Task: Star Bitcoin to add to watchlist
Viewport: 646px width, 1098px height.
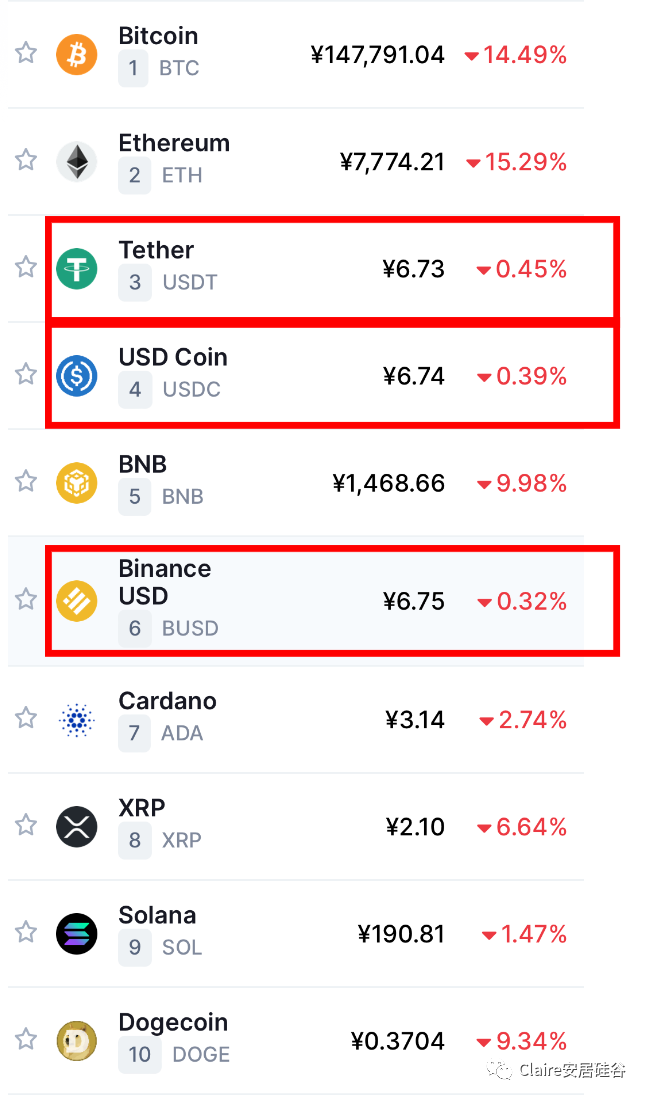Action: 26,53
